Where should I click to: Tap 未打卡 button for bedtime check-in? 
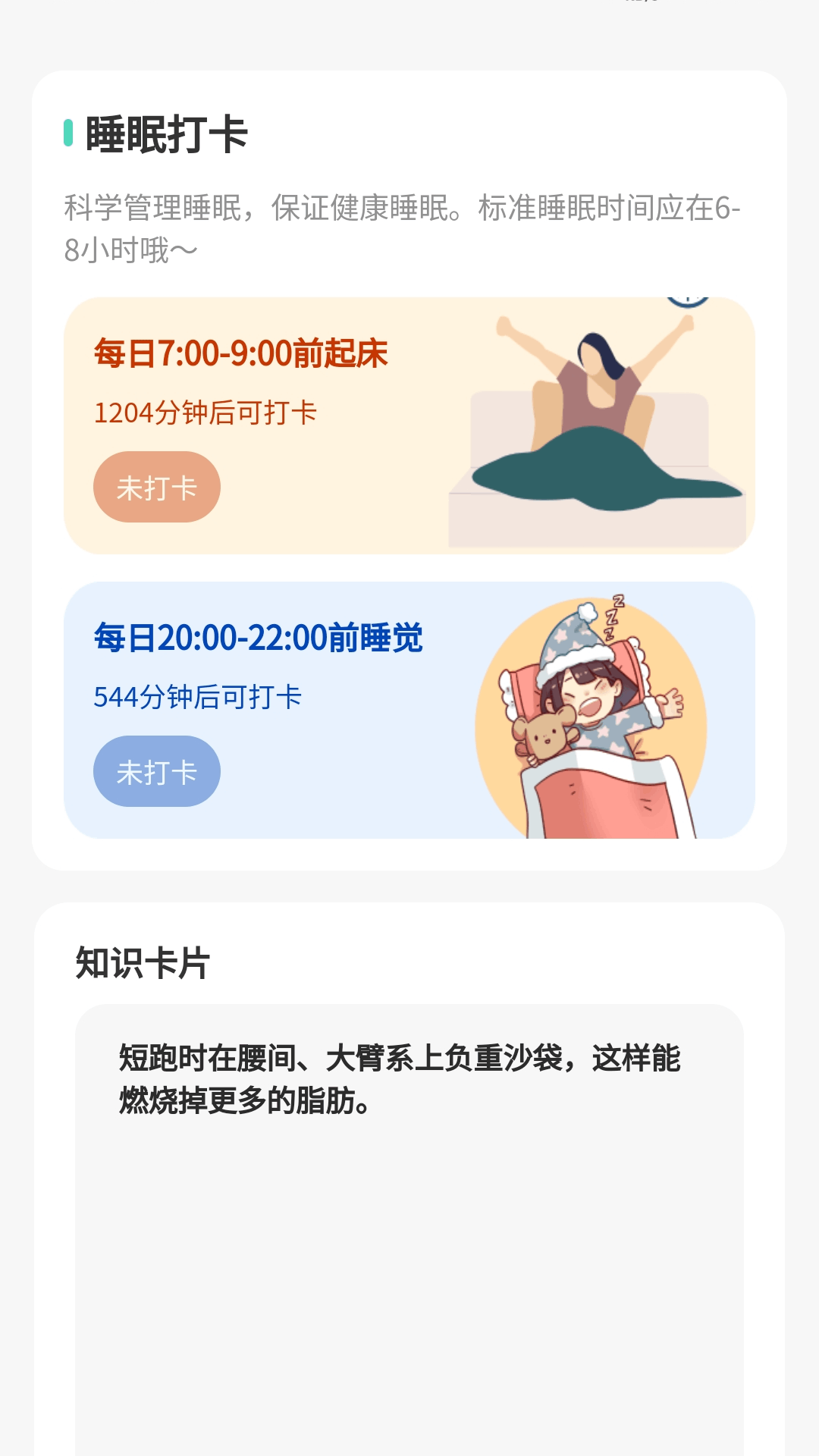tap(157, 771)
